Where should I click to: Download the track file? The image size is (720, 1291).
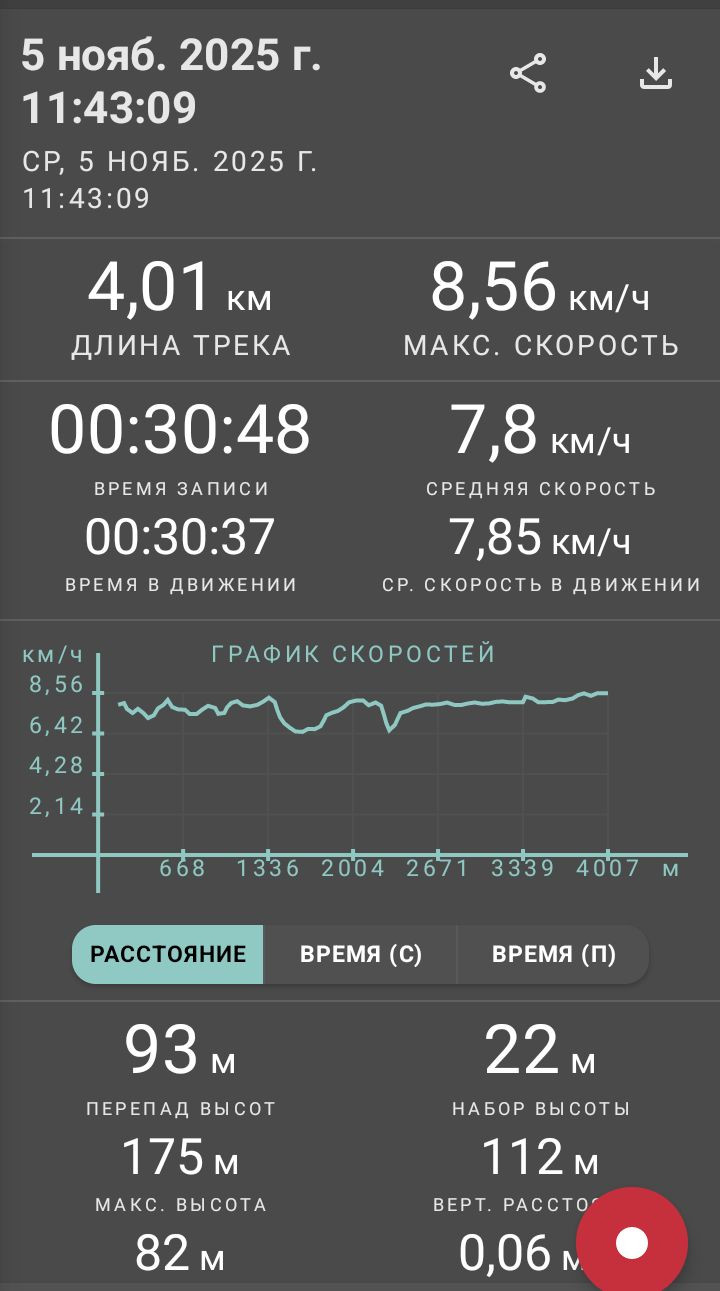point(656,75)
